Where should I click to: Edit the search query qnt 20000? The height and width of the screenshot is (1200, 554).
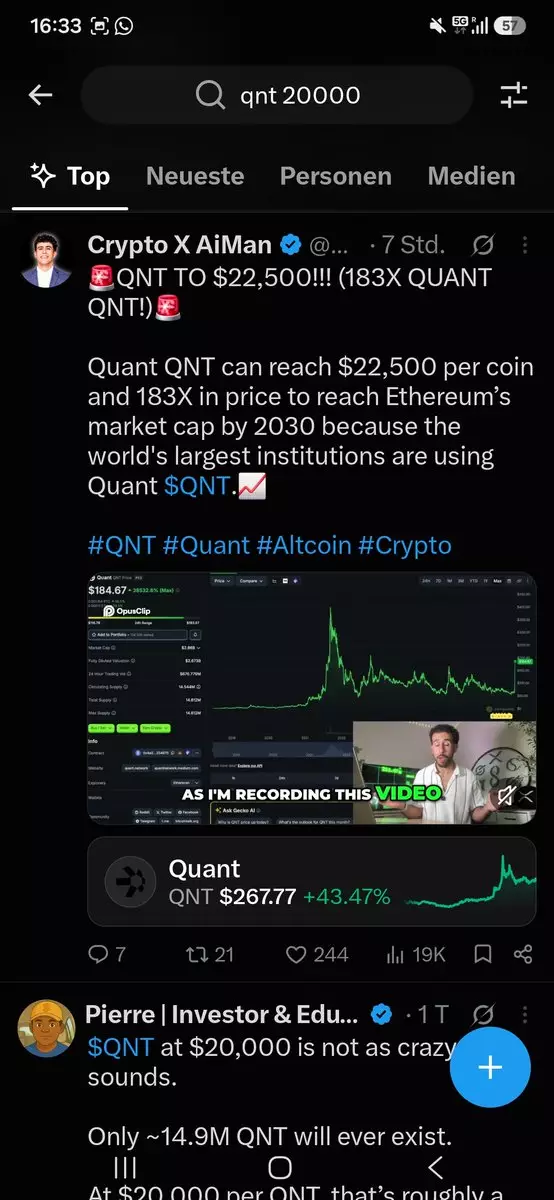(x=277, y=95)
